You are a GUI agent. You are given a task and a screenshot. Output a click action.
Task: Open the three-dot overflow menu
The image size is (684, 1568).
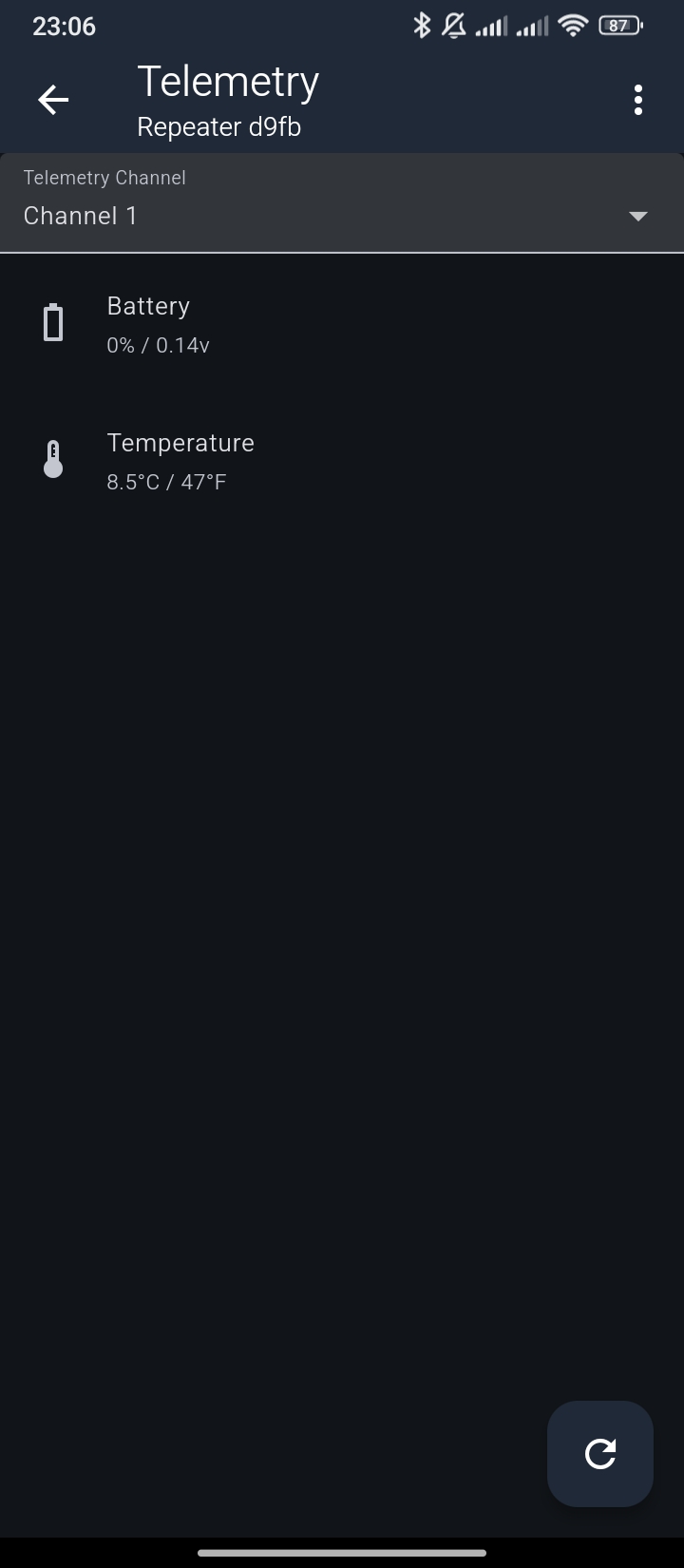tap(637, 100)
